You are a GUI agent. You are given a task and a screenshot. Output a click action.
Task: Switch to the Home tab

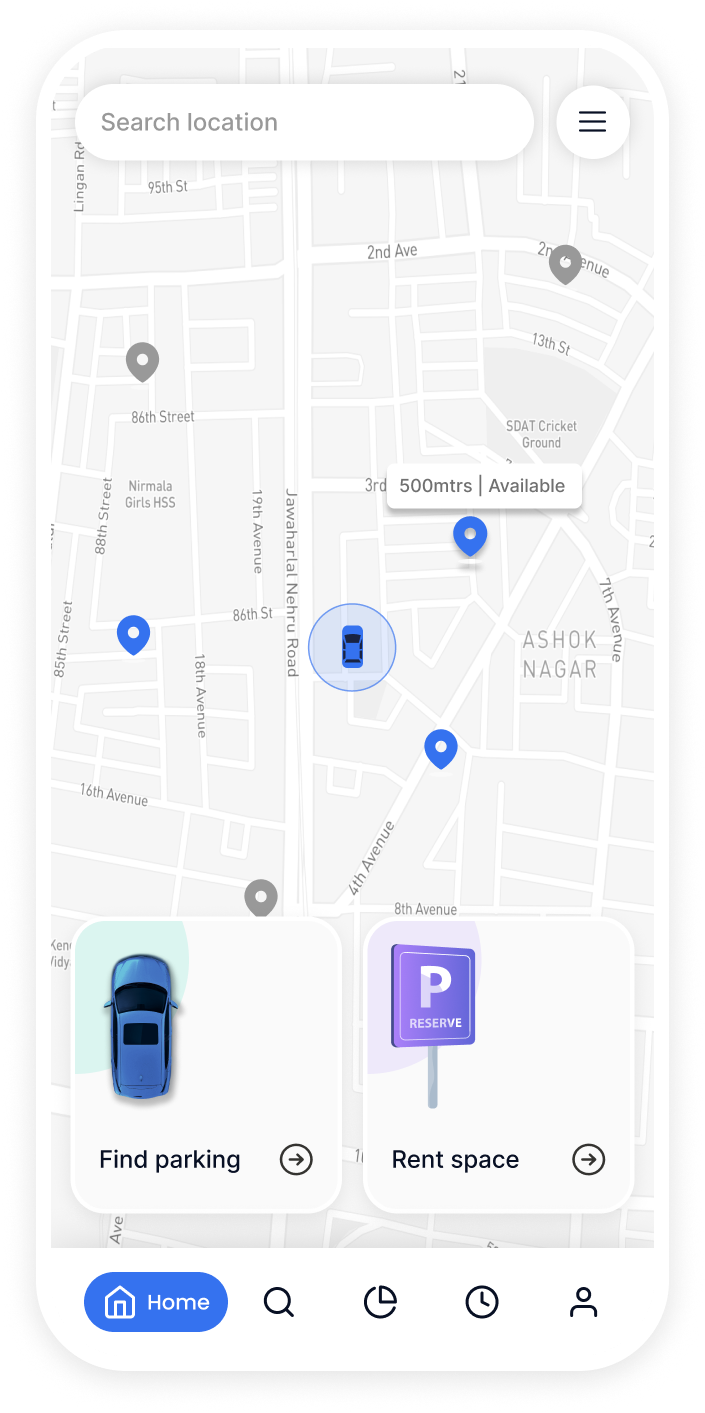156,1302
